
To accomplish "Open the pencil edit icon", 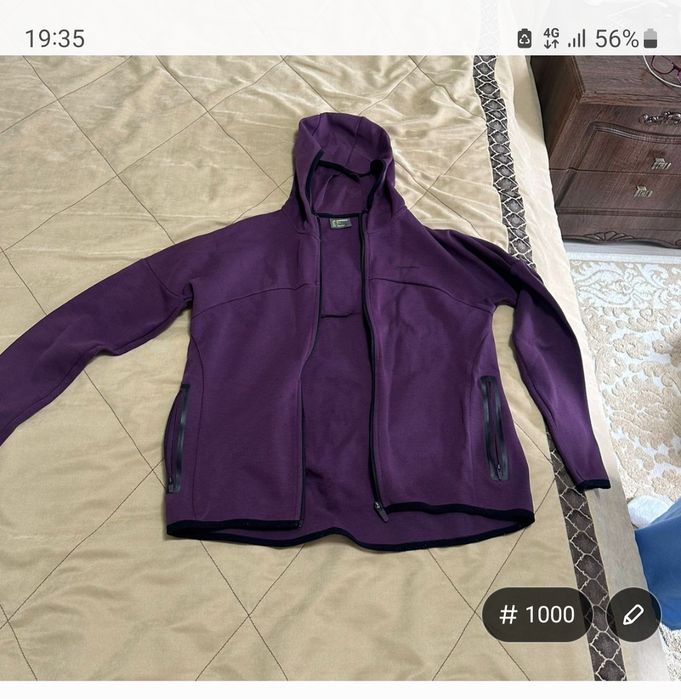I will tap(634, 614).
